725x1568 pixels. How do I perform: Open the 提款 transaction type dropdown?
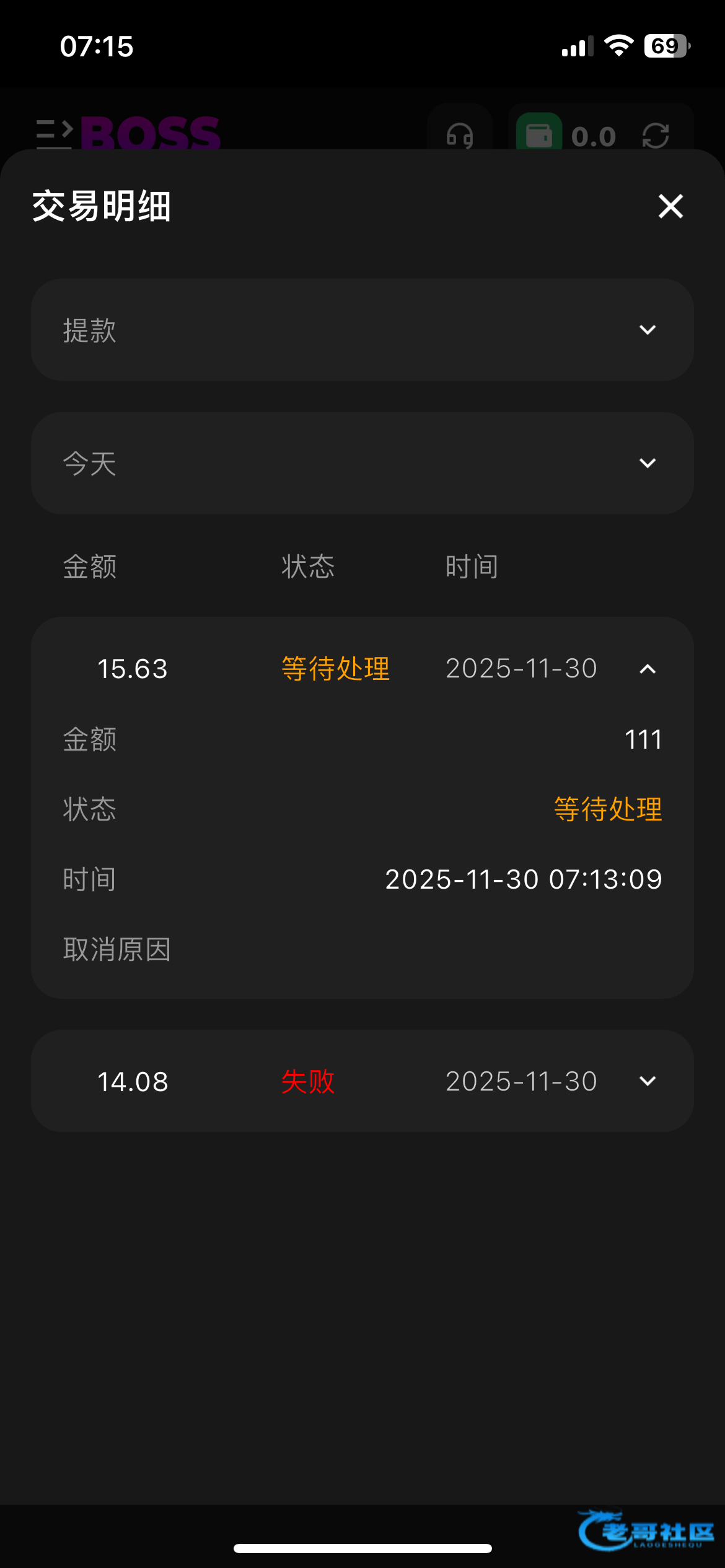(x=362, y=329)
